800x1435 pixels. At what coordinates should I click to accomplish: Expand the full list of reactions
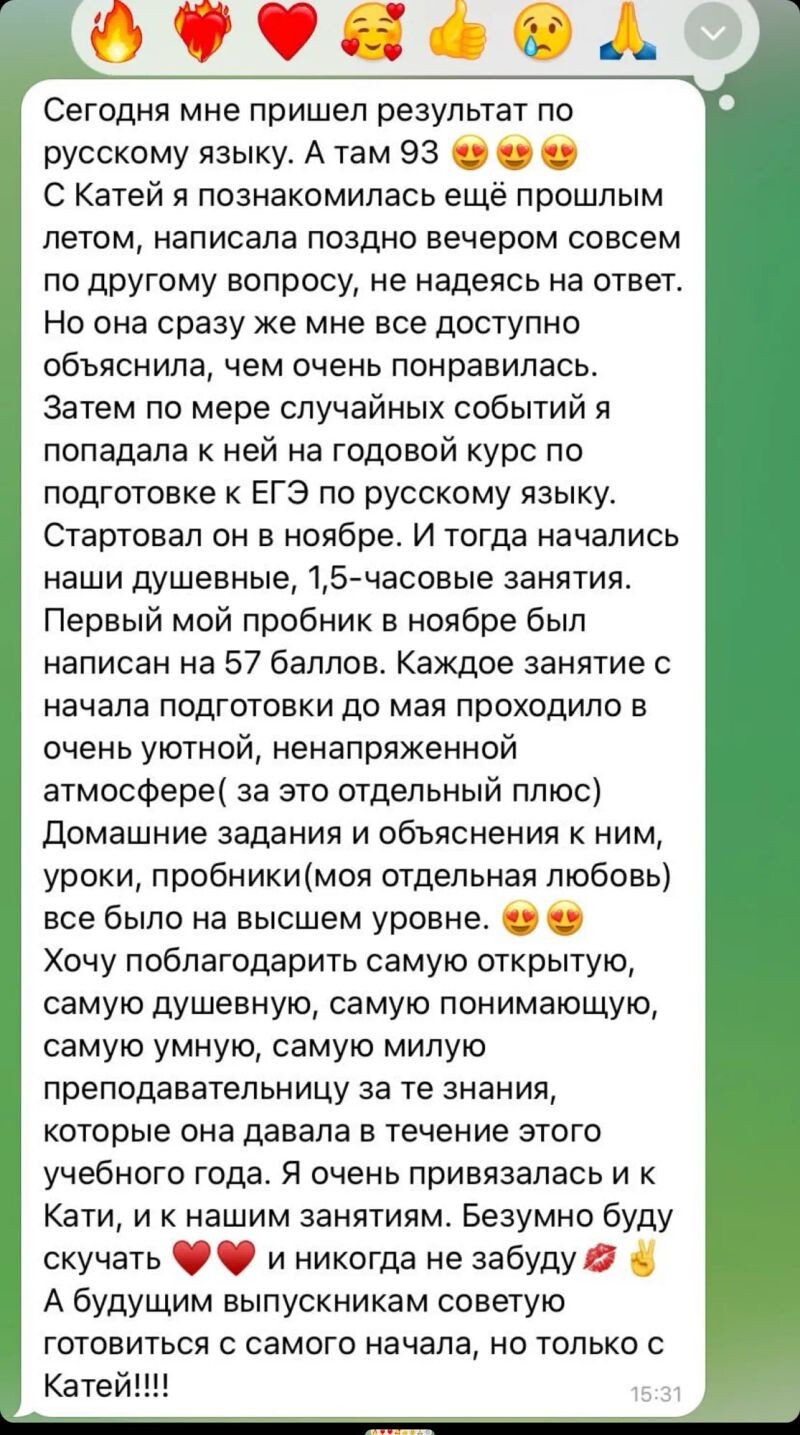pyautogui.click(x=713, y=32)
